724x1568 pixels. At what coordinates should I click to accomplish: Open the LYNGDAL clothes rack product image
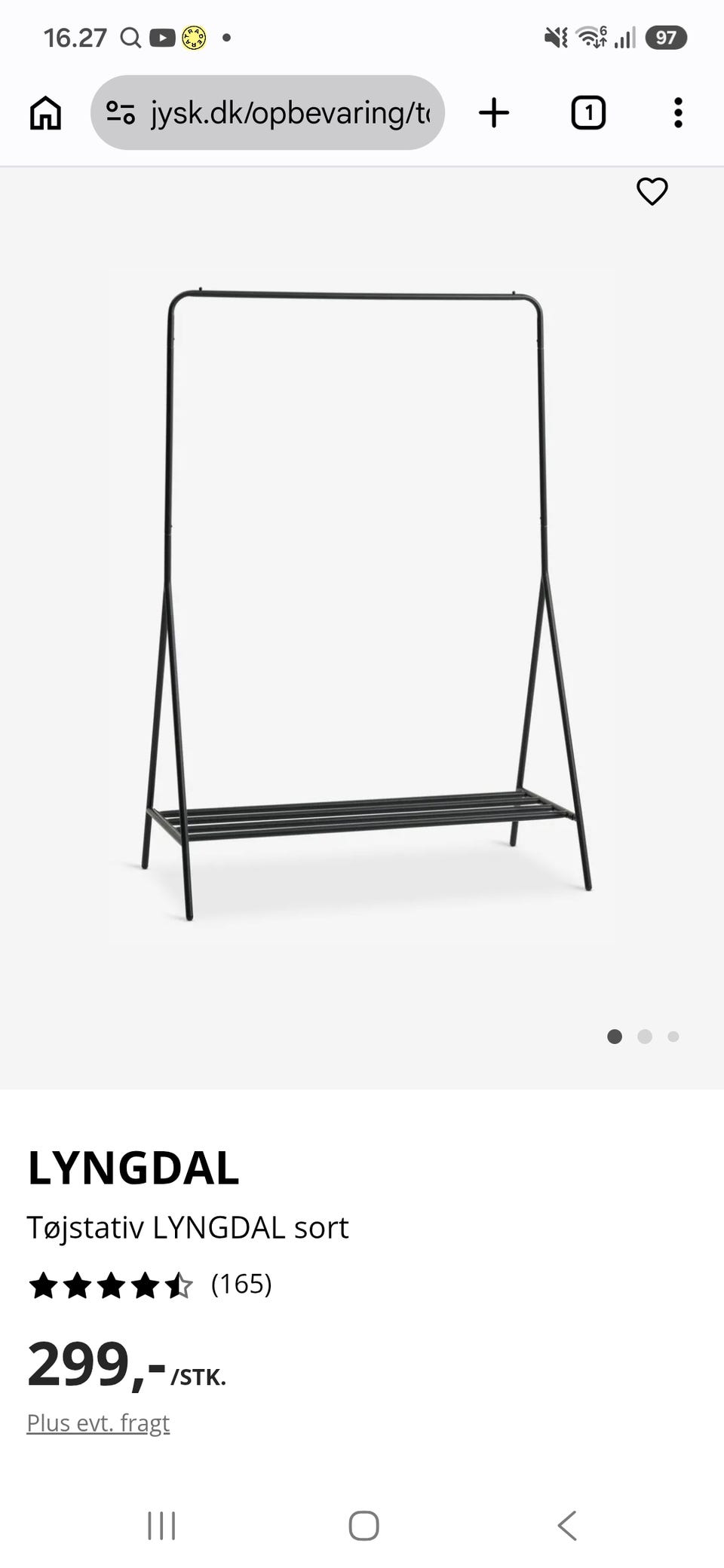pyautogui.click(x=361, y=605)
